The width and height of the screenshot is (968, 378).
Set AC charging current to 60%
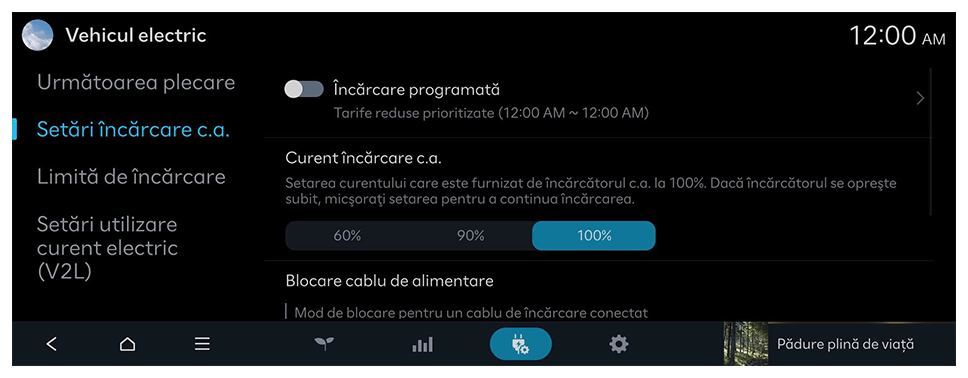(x=347, y=236)
